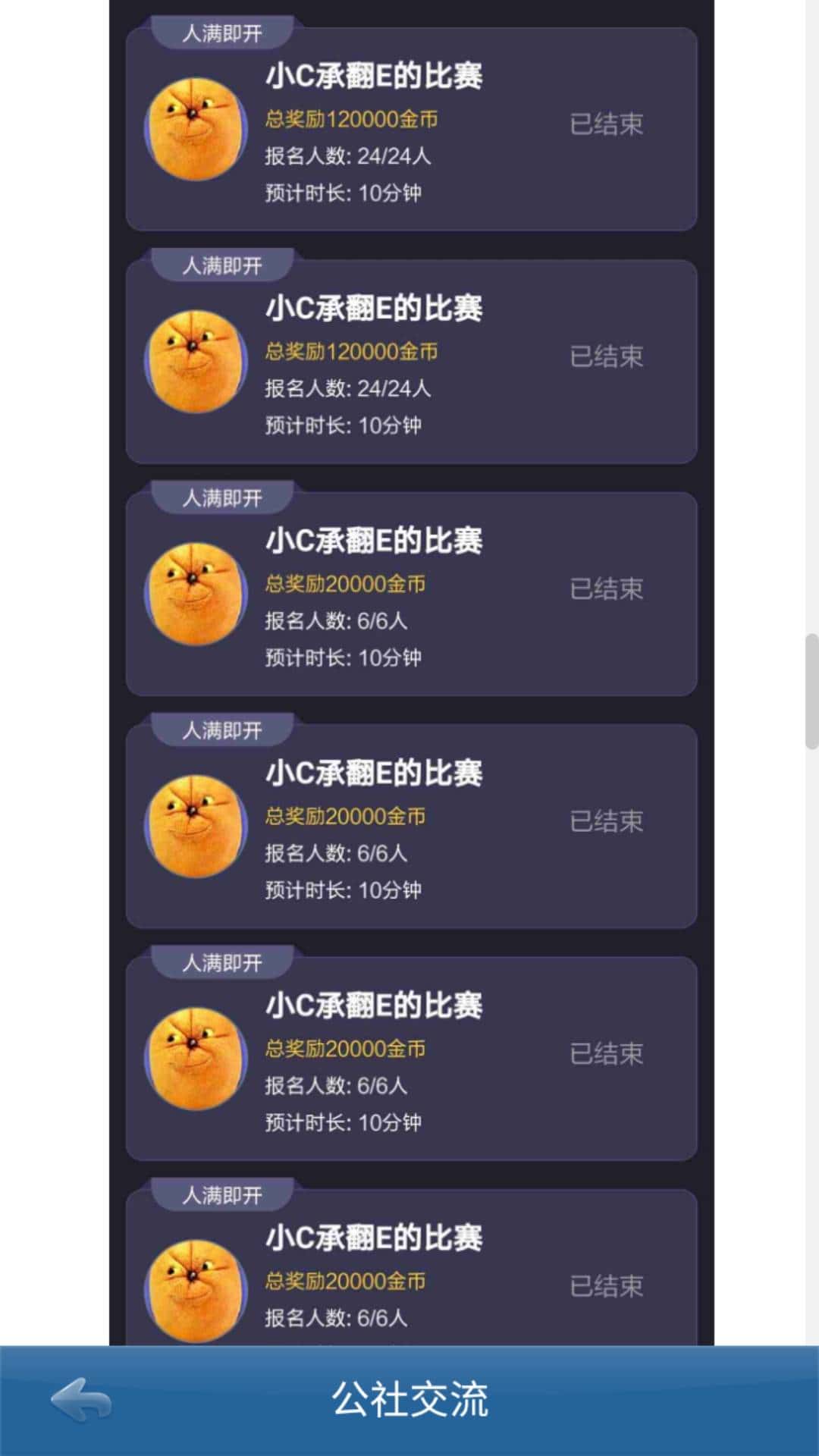The image size is (819, 1456).
Task: Tap the orange avatar on the fifth match card
Action: [196, 1056]
